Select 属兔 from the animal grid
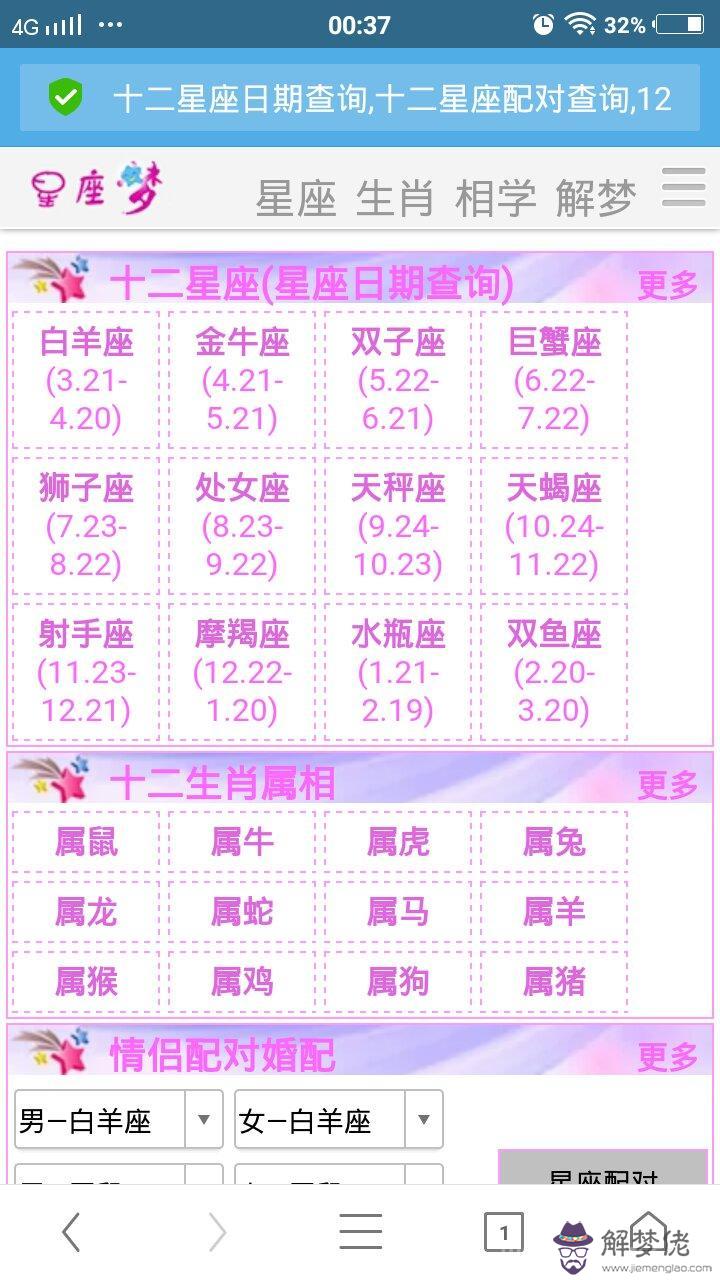The image size is (720, 1280). coord(554,841)
